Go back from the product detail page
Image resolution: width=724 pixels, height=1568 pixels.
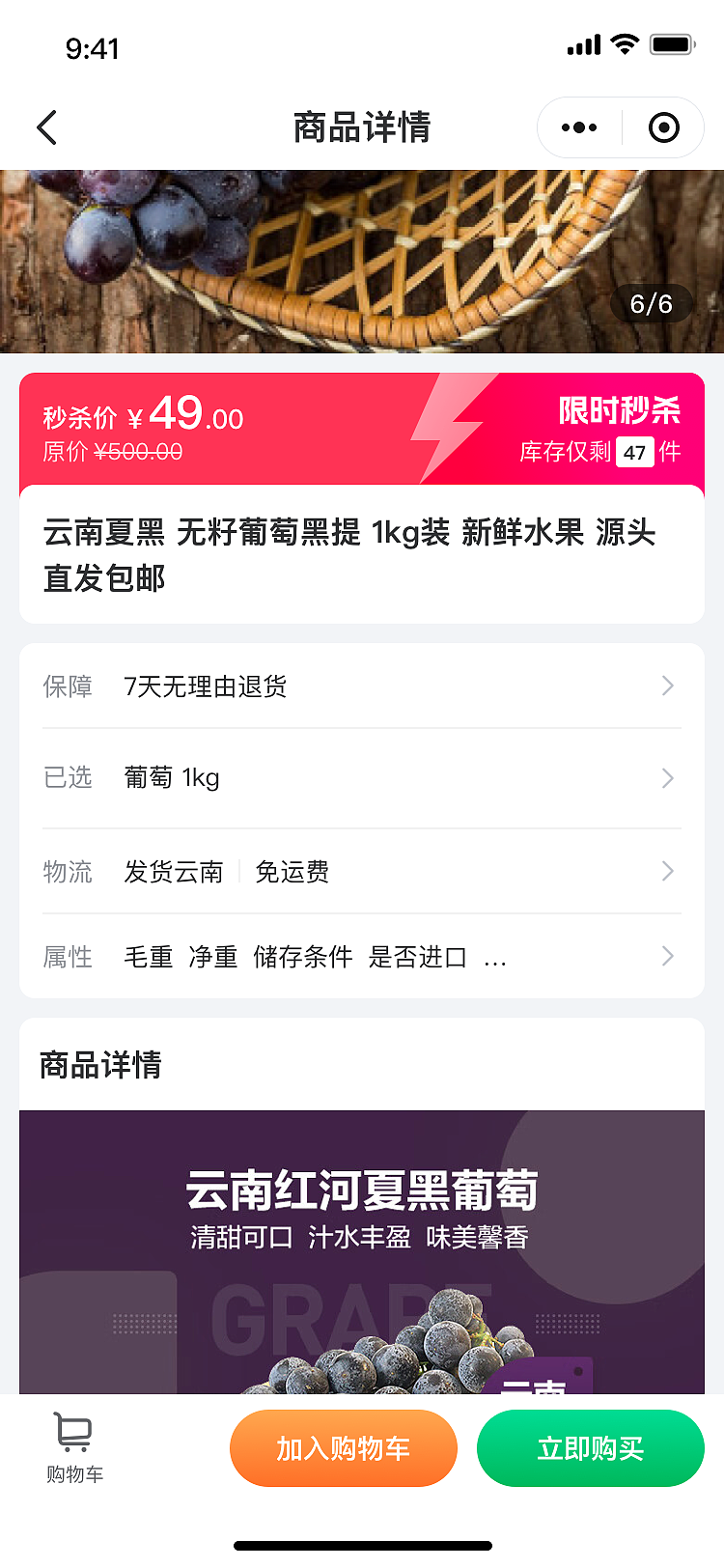pyautogui.click(x=46, y=127)
